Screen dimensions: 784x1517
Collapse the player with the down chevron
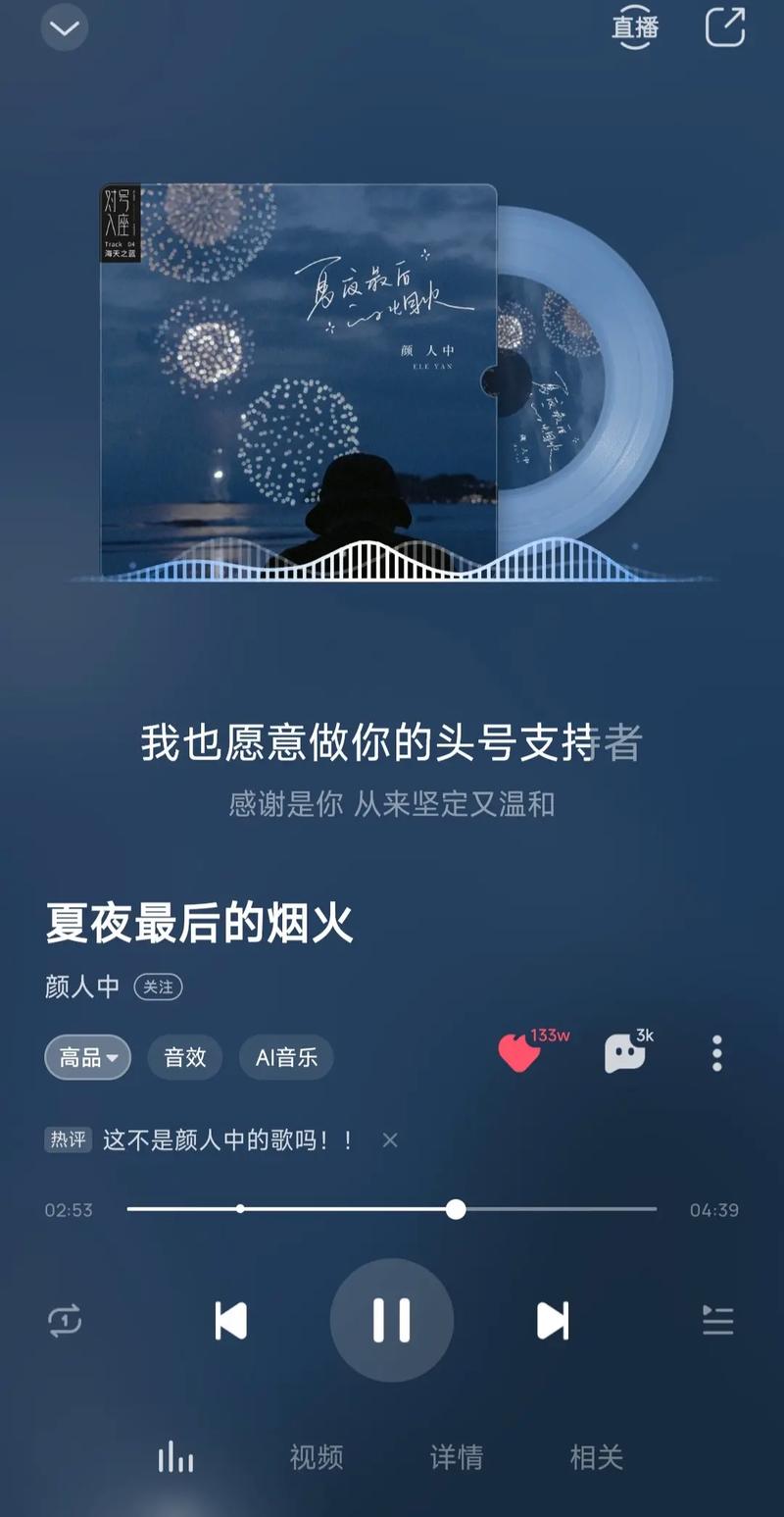tap(64, 27)
